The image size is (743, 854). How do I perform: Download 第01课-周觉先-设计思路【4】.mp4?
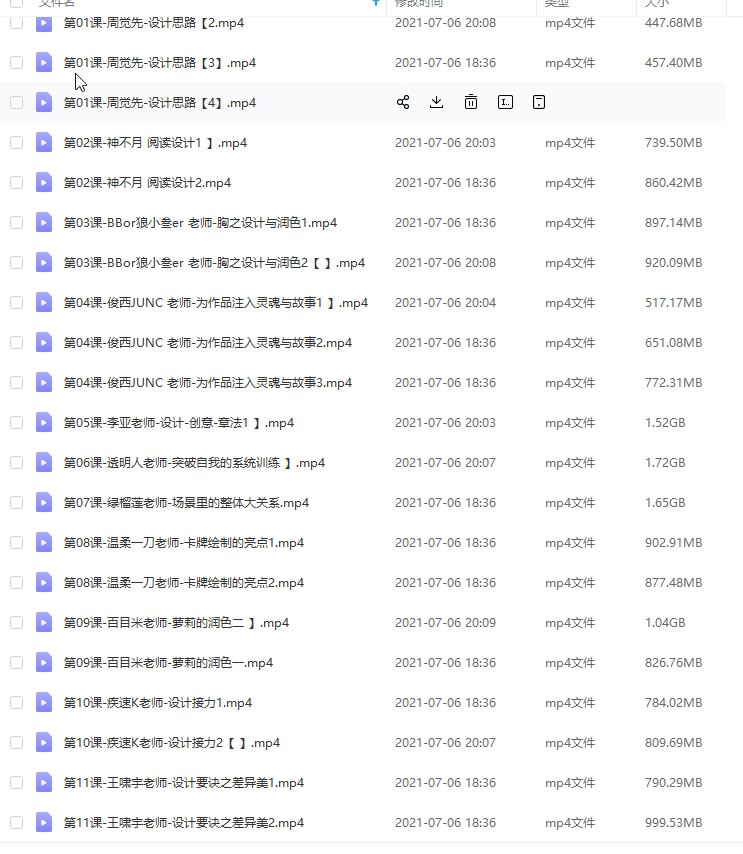[x=436, y=102]
